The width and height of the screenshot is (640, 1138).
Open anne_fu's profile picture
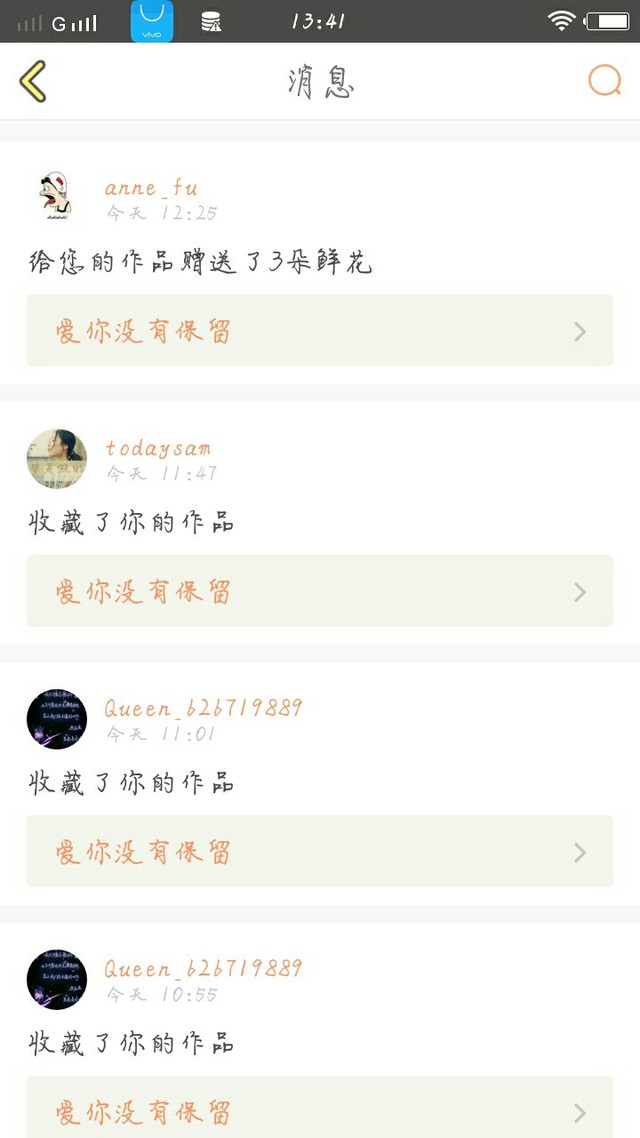[56, 198]
